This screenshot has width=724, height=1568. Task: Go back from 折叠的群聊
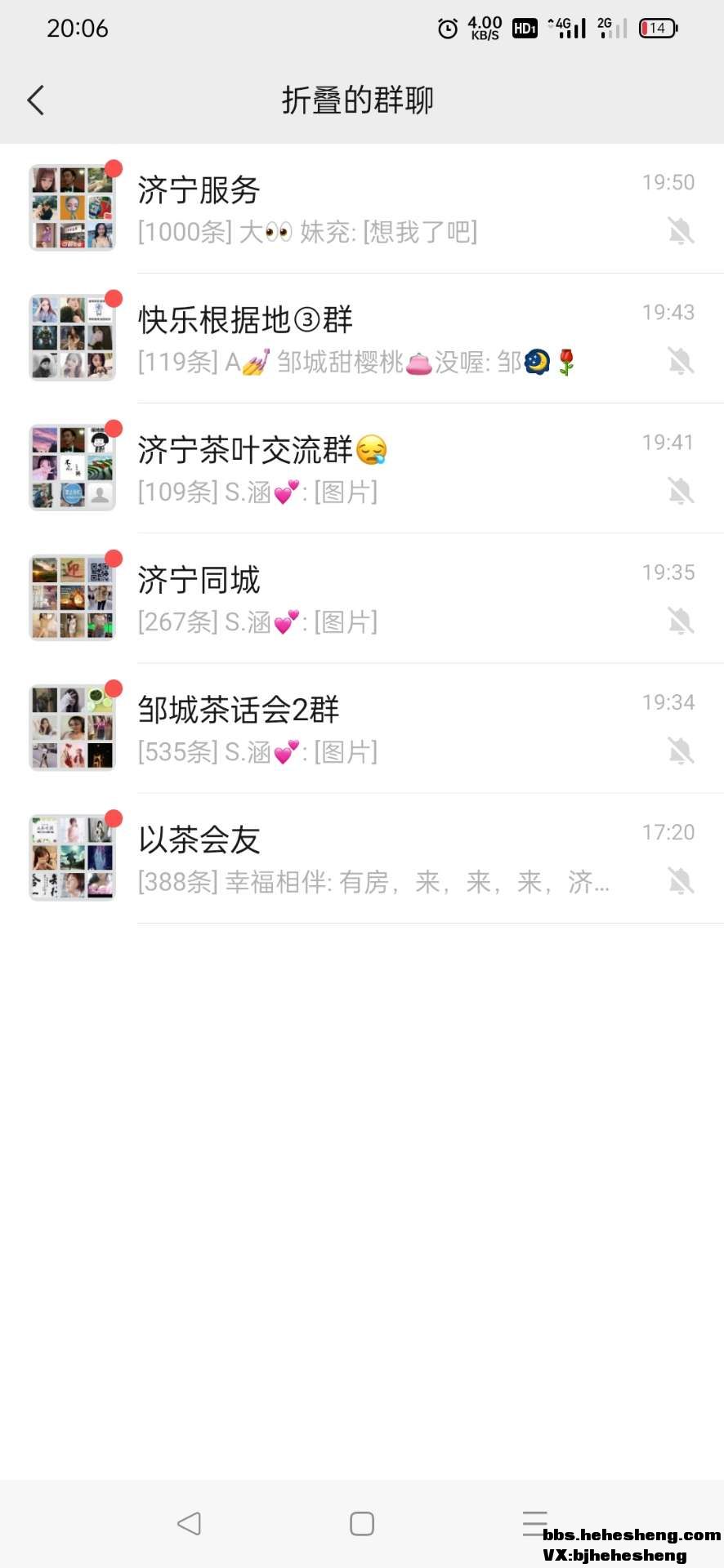tap(36, 100)
